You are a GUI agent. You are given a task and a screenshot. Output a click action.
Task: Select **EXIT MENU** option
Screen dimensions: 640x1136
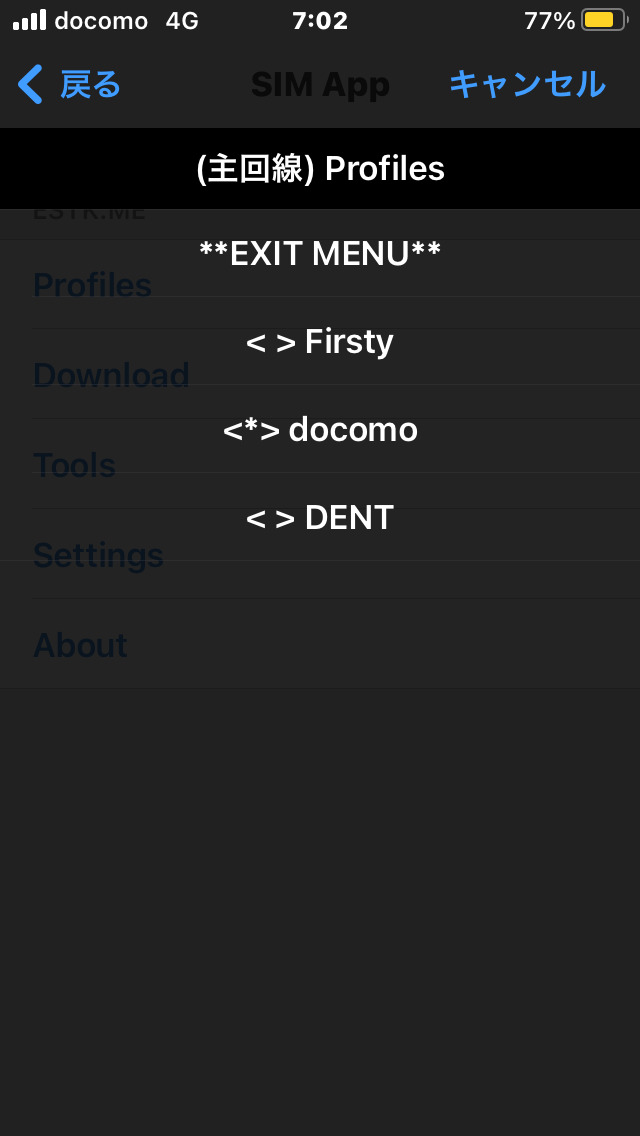pos(320,254)
